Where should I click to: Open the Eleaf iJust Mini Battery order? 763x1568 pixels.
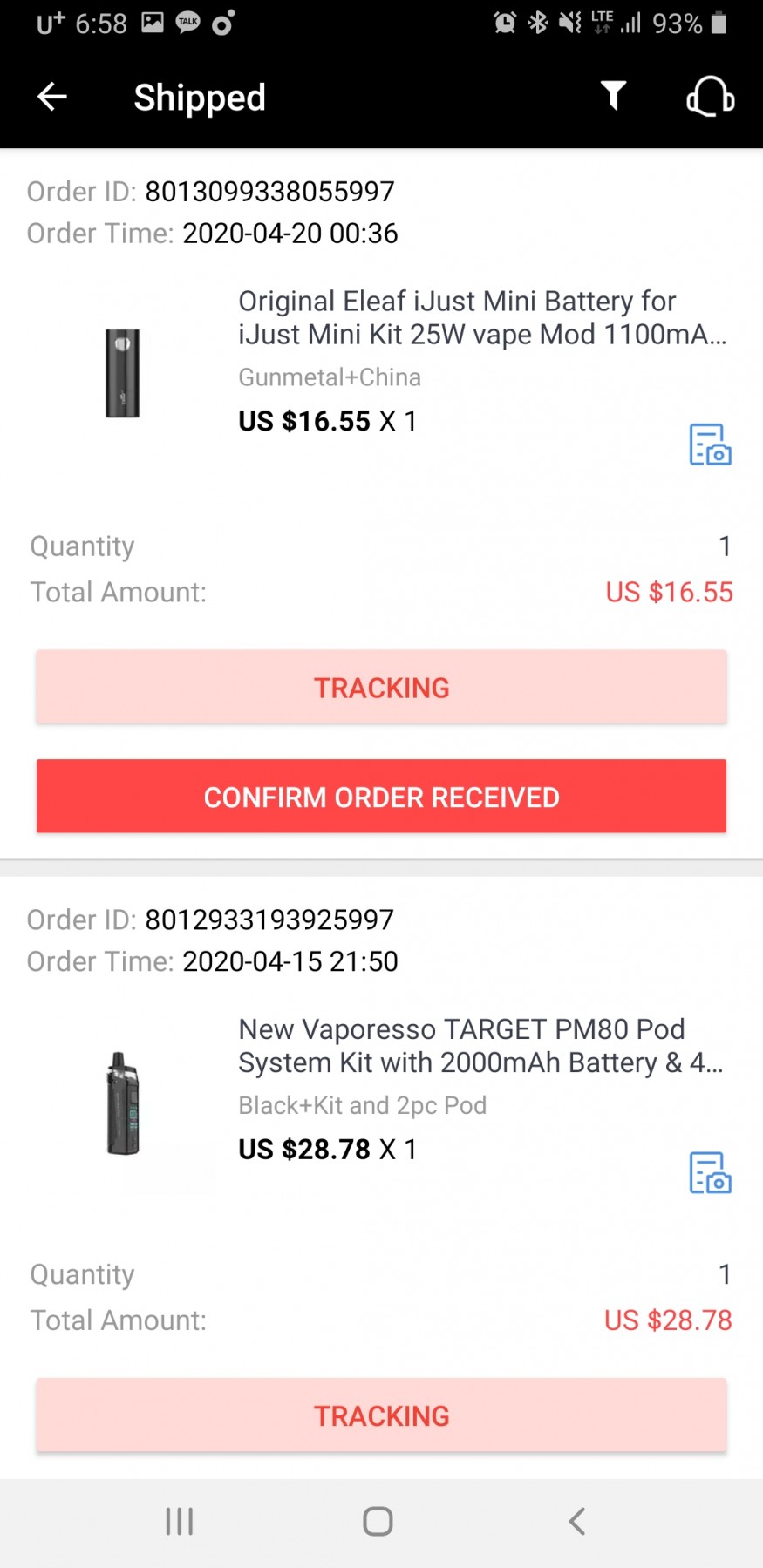point(481,318)
